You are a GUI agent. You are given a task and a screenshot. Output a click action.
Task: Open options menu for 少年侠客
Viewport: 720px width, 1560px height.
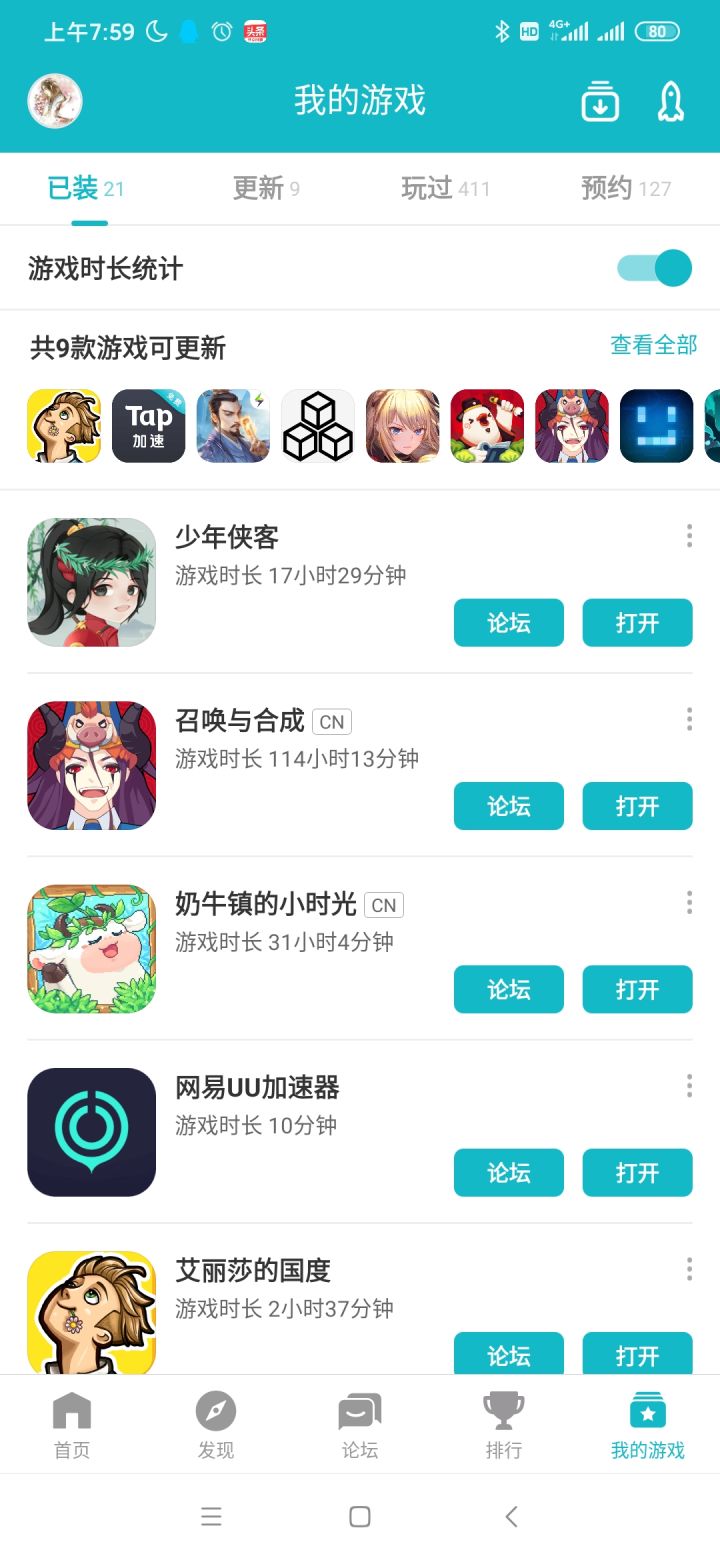tap(688, 536)
